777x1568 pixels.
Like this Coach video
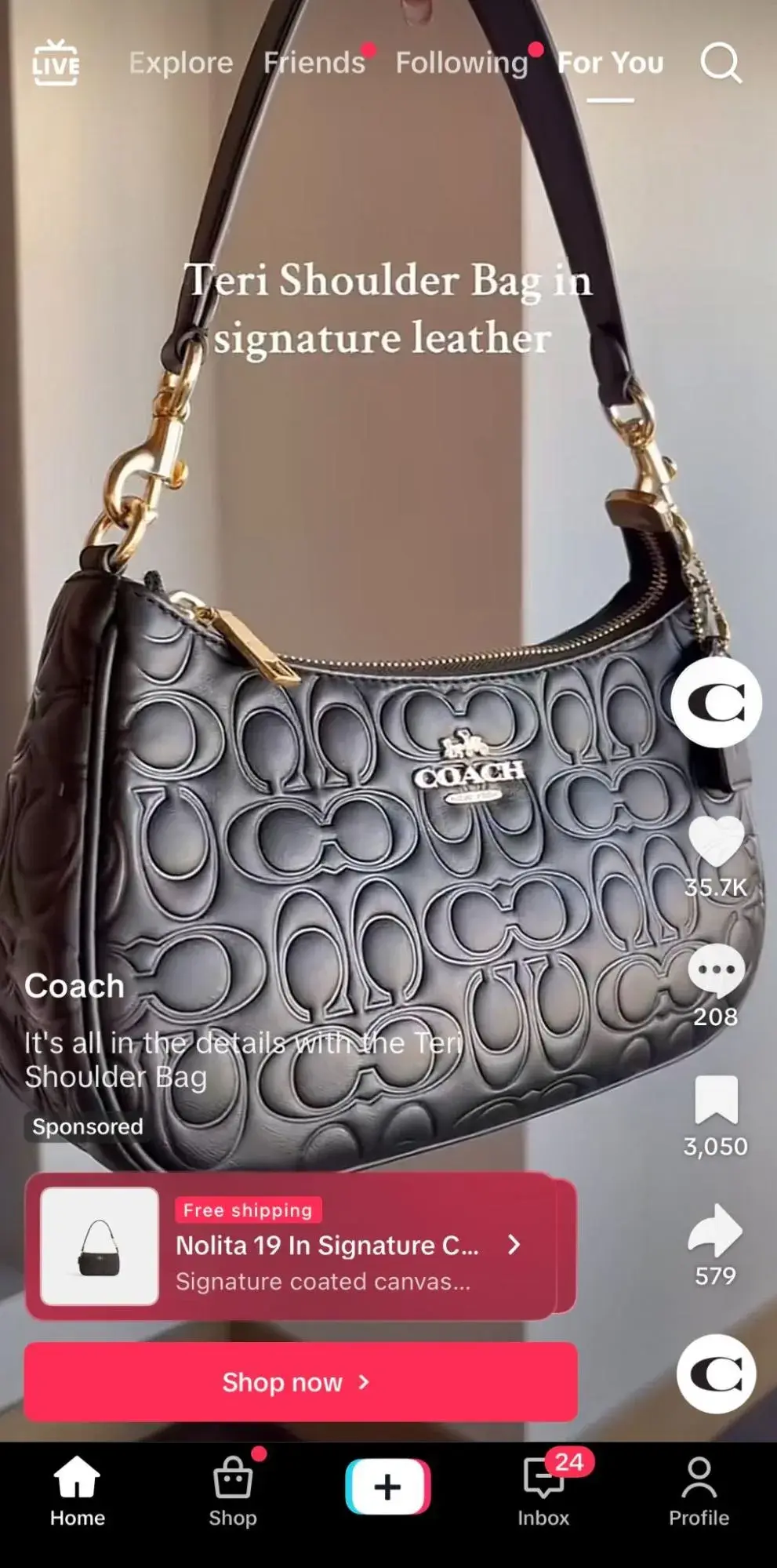(x=716, y=842)
